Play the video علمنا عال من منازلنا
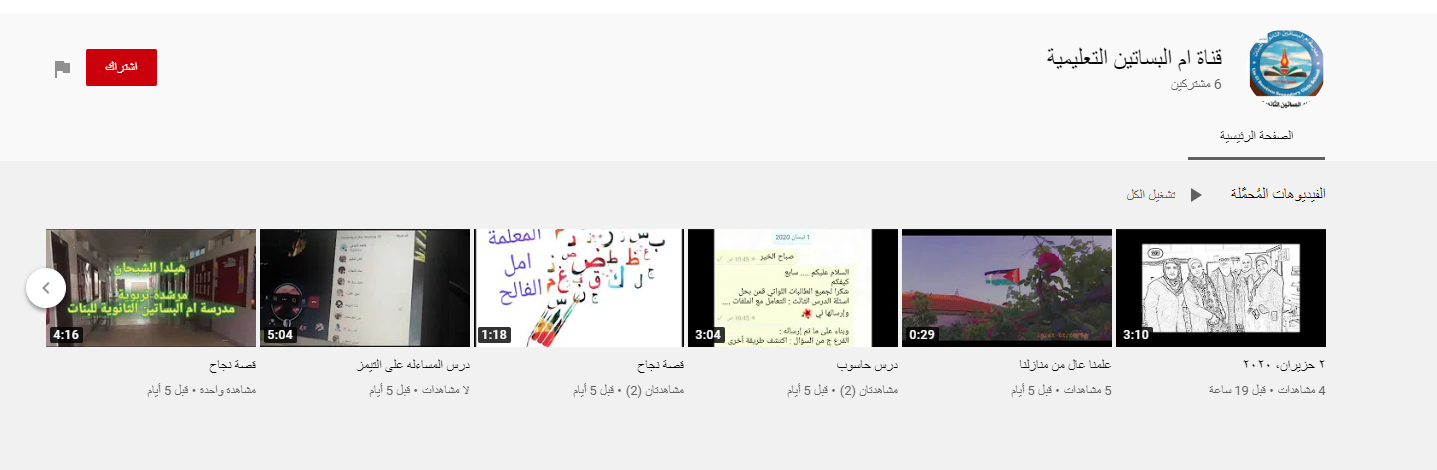 tap(1007, 288)
